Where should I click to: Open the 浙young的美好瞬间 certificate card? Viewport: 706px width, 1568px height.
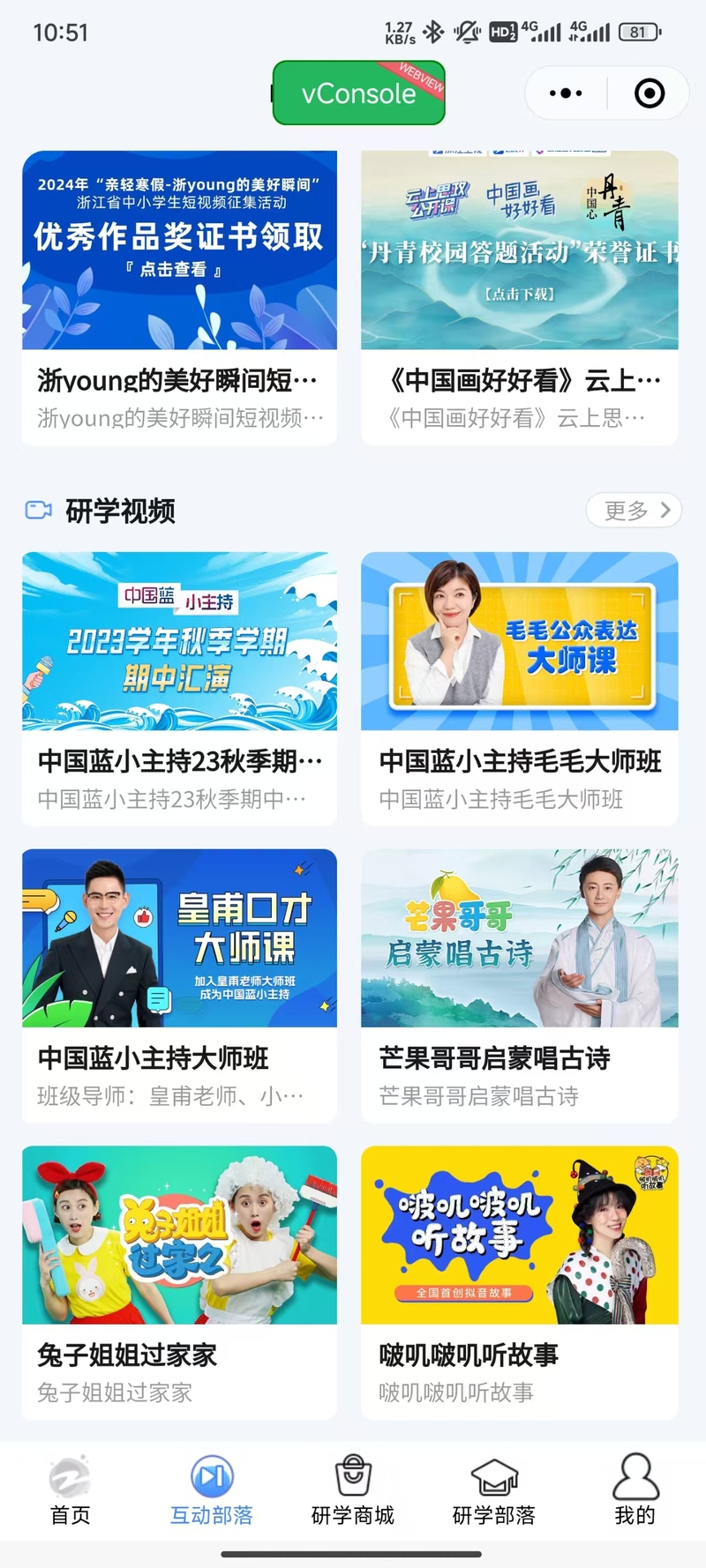point(179,298)
